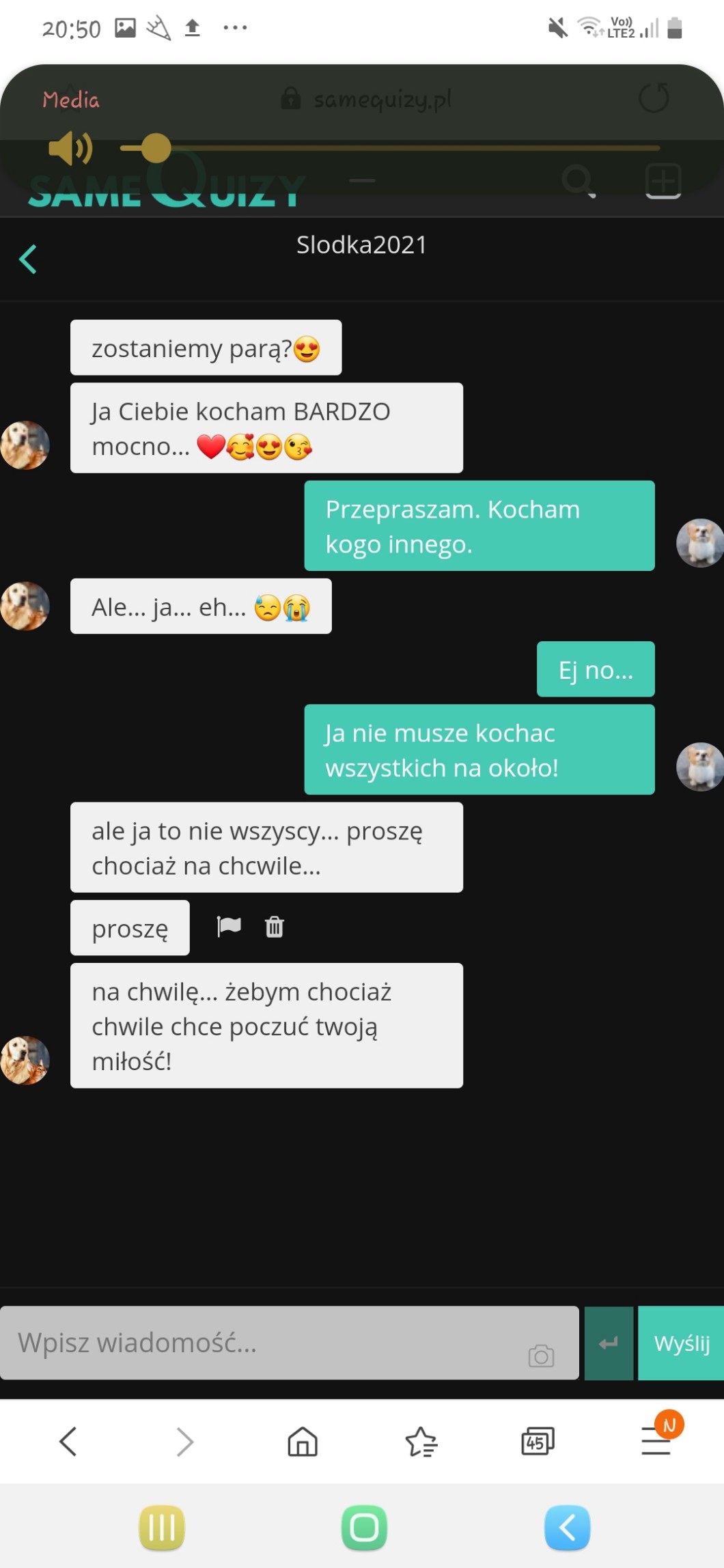
Task: Tap the enter arrow button beside Wyślij
Action: pyautogui.click(x=609, y=1343)
